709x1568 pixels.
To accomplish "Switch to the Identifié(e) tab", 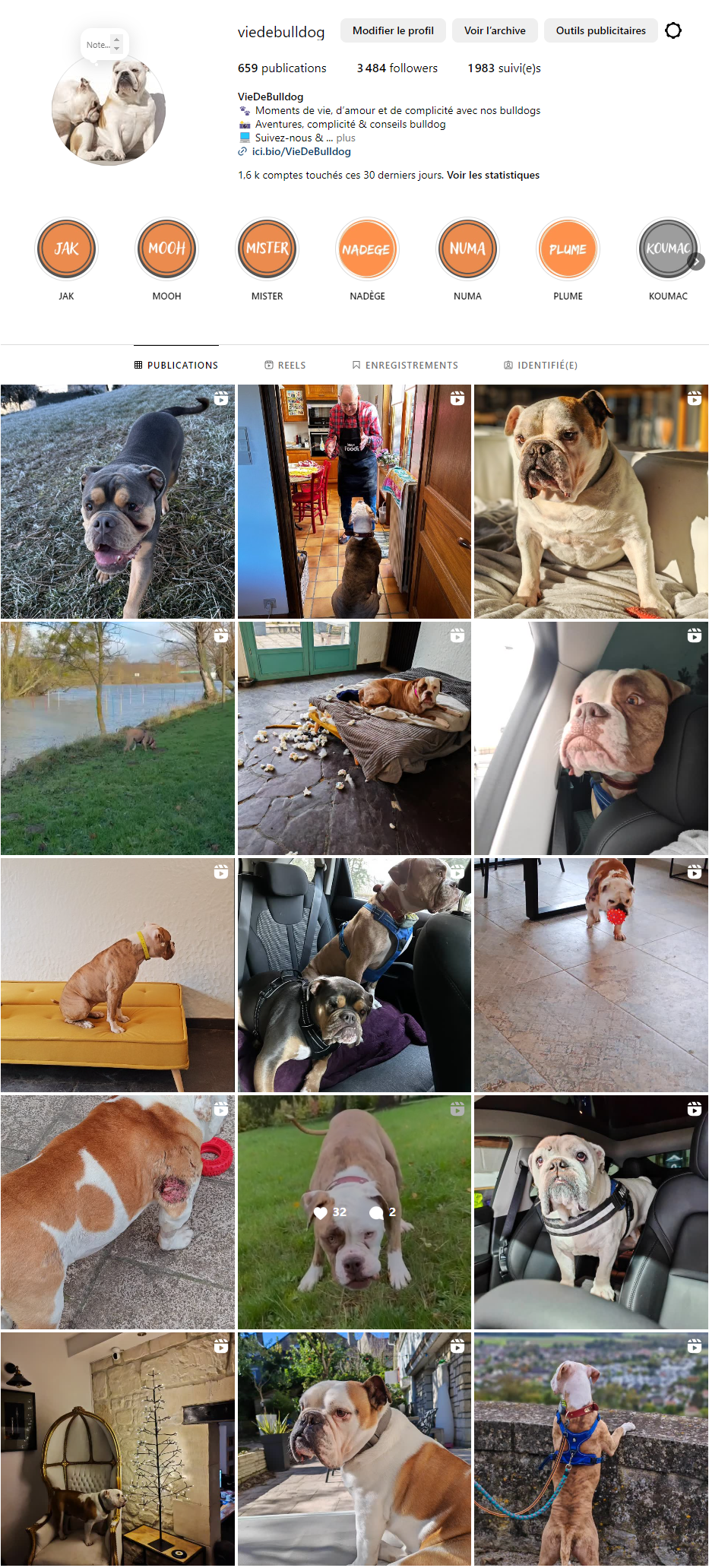I will (x=540, y=366).
